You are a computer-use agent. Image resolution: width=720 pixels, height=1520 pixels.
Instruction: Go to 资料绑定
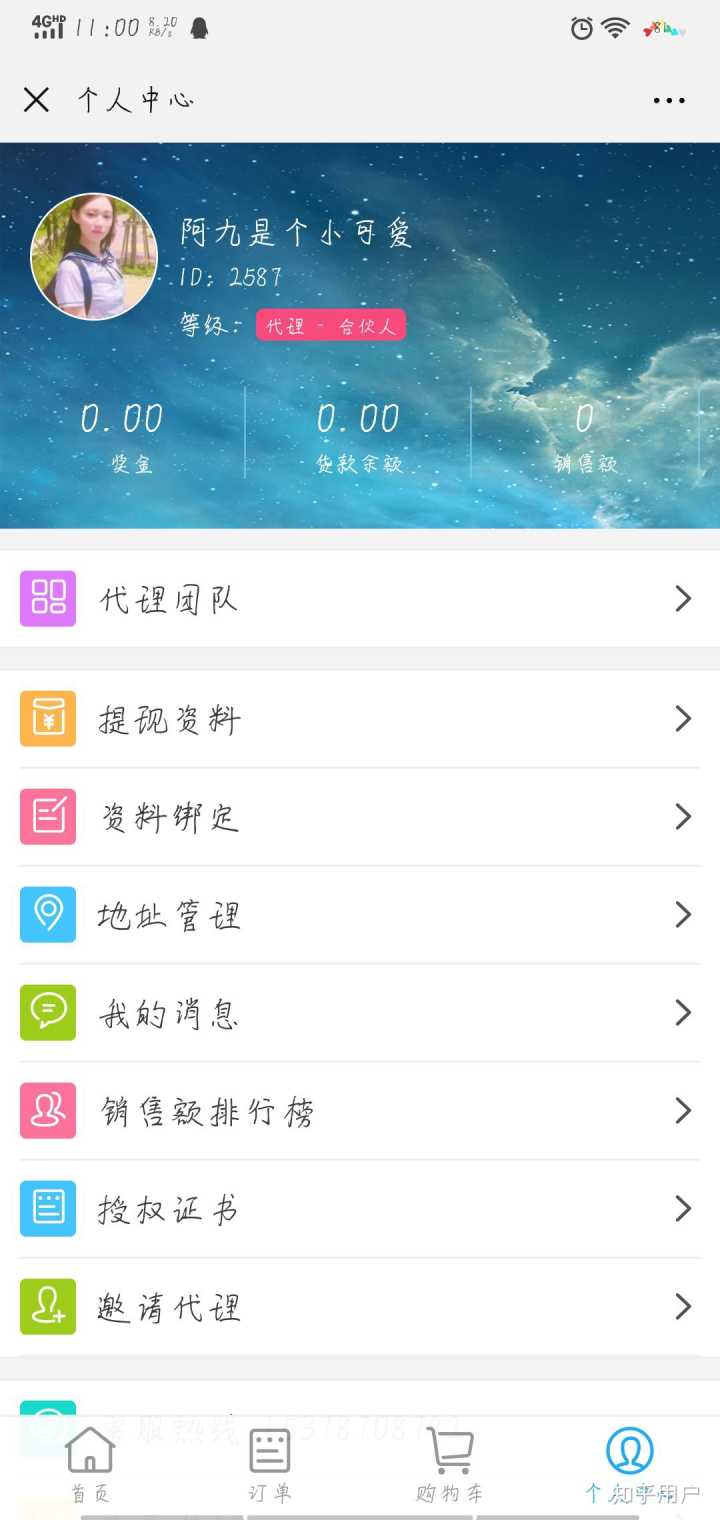point(360,817)
